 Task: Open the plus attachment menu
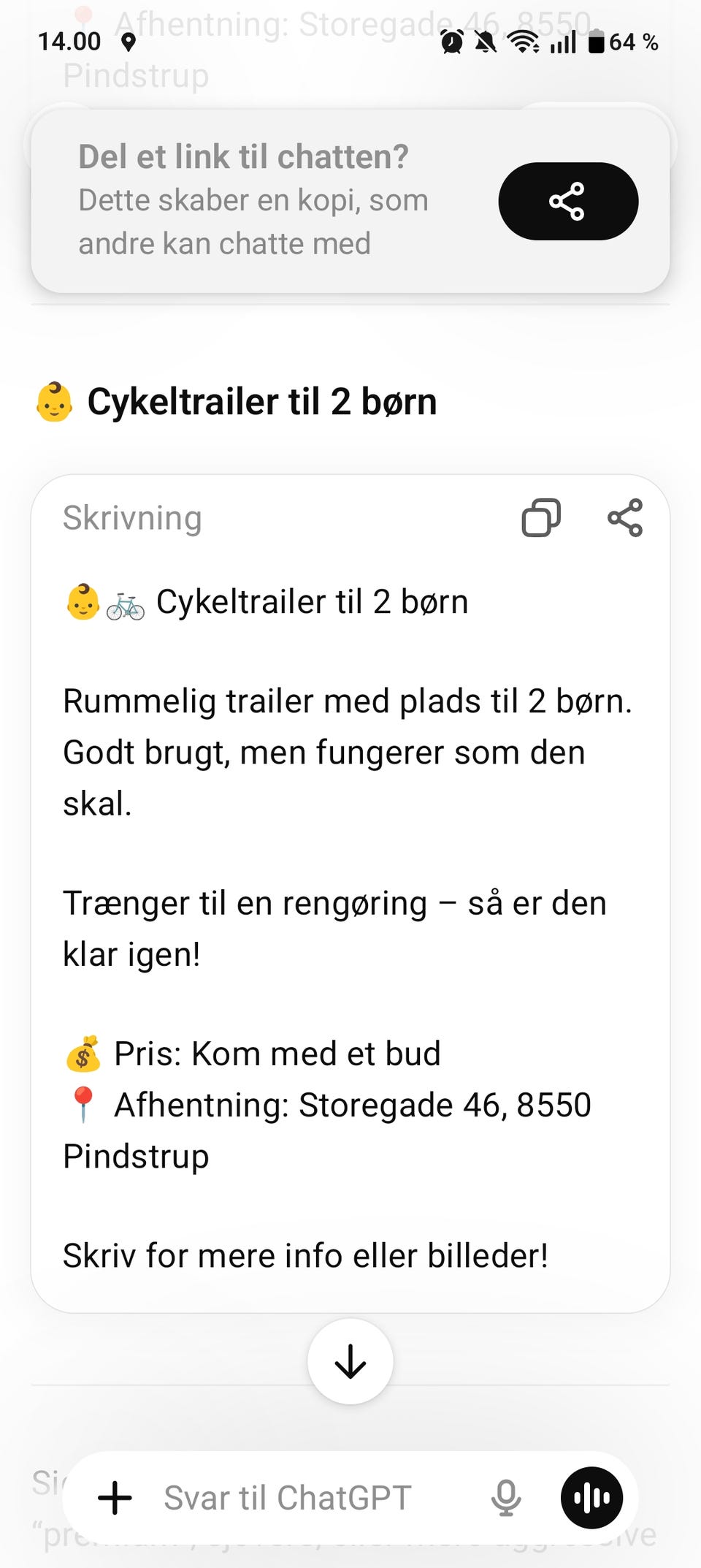115,1498
